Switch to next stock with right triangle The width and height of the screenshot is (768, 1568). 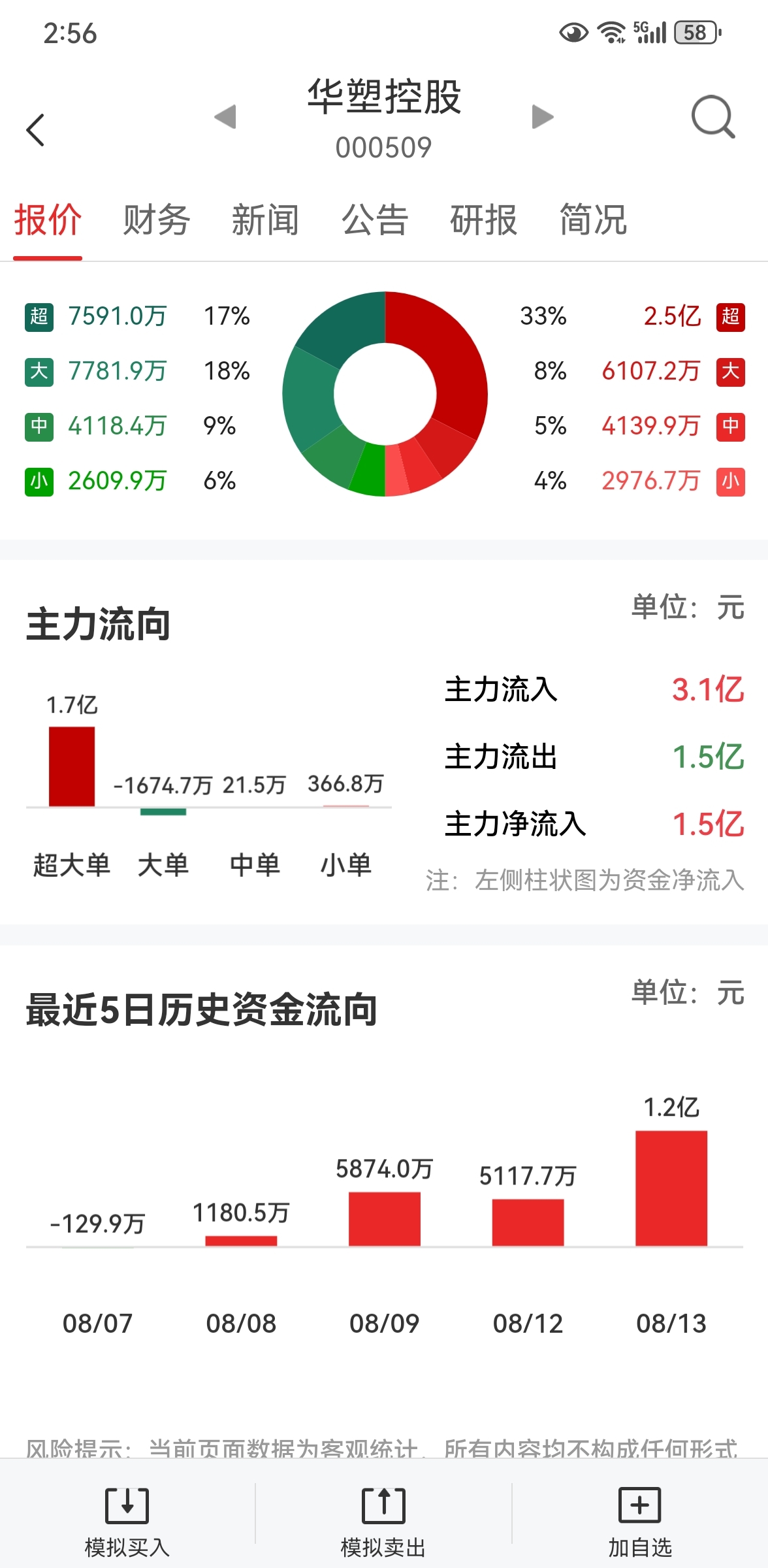coord(543,117)
